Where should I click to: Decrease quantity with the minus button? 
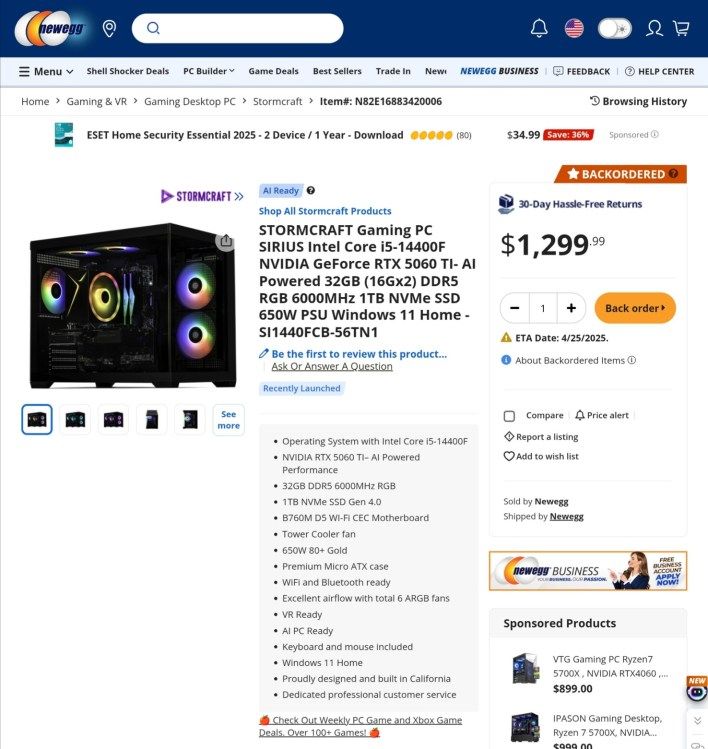point(515,308)
